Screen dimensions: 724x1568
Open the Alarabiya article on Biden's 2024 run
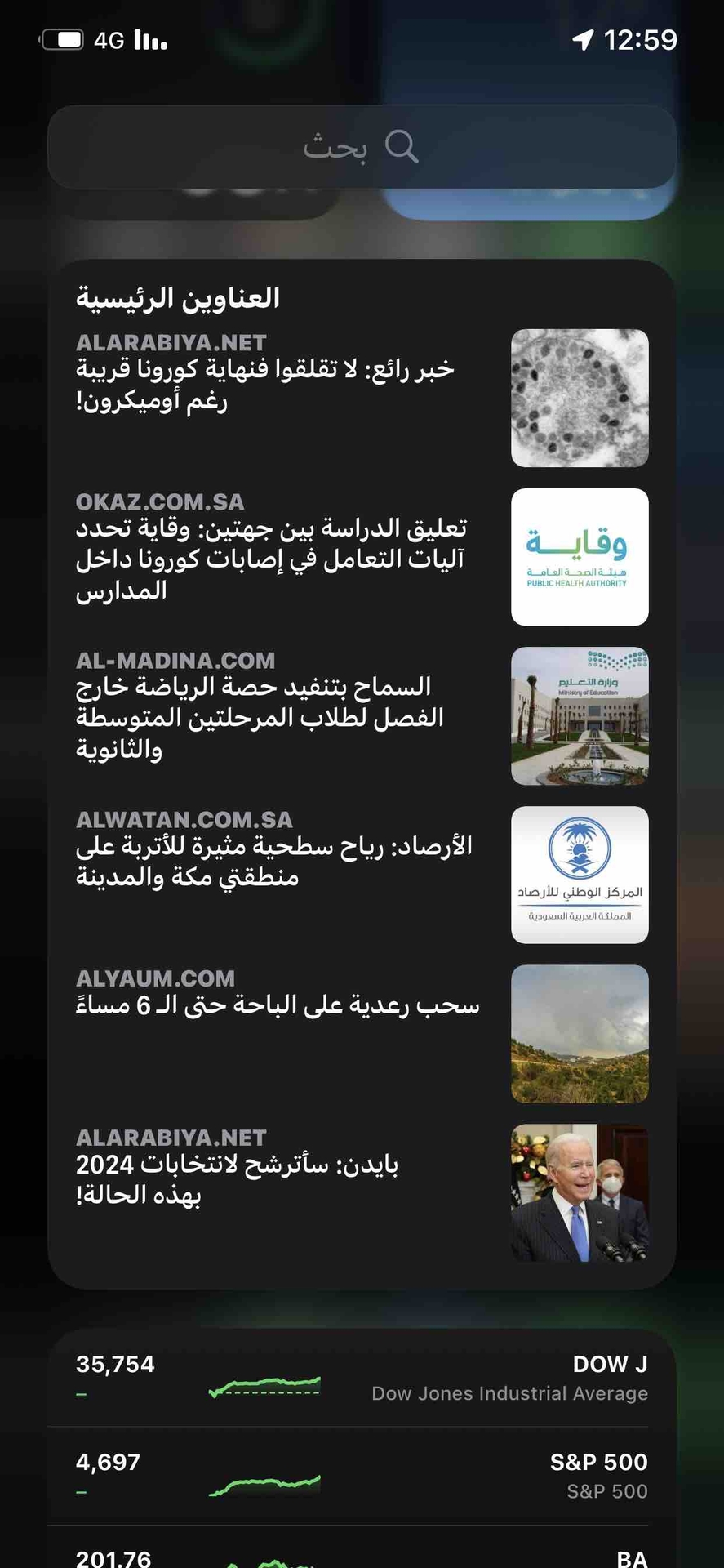362,1192
